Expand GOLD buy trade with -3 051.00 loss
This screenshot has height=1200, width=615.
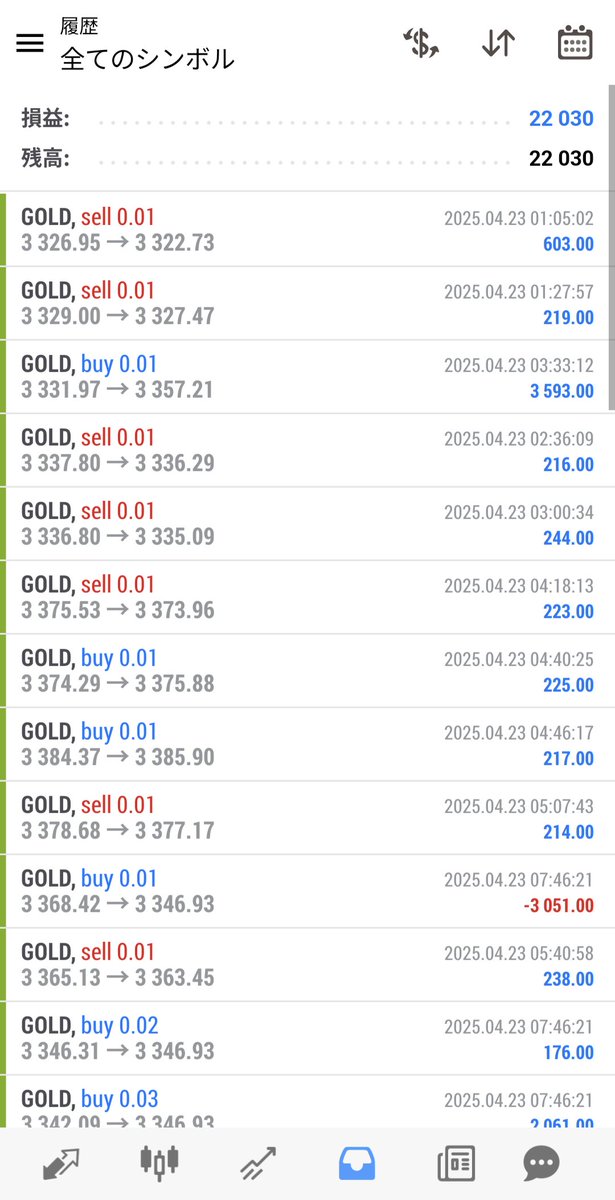305,892
